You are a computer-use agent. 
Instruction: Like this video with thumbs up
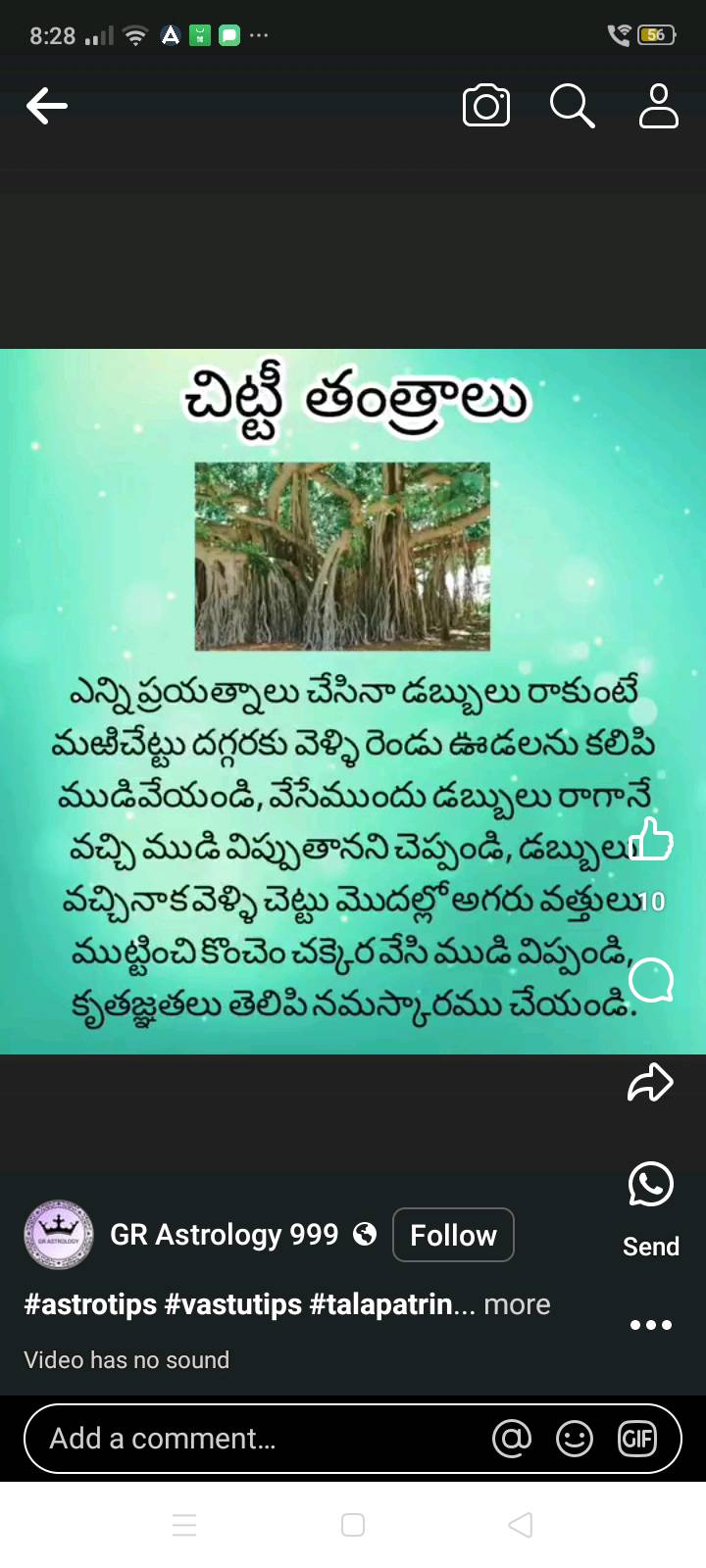[x=650, y=840]
